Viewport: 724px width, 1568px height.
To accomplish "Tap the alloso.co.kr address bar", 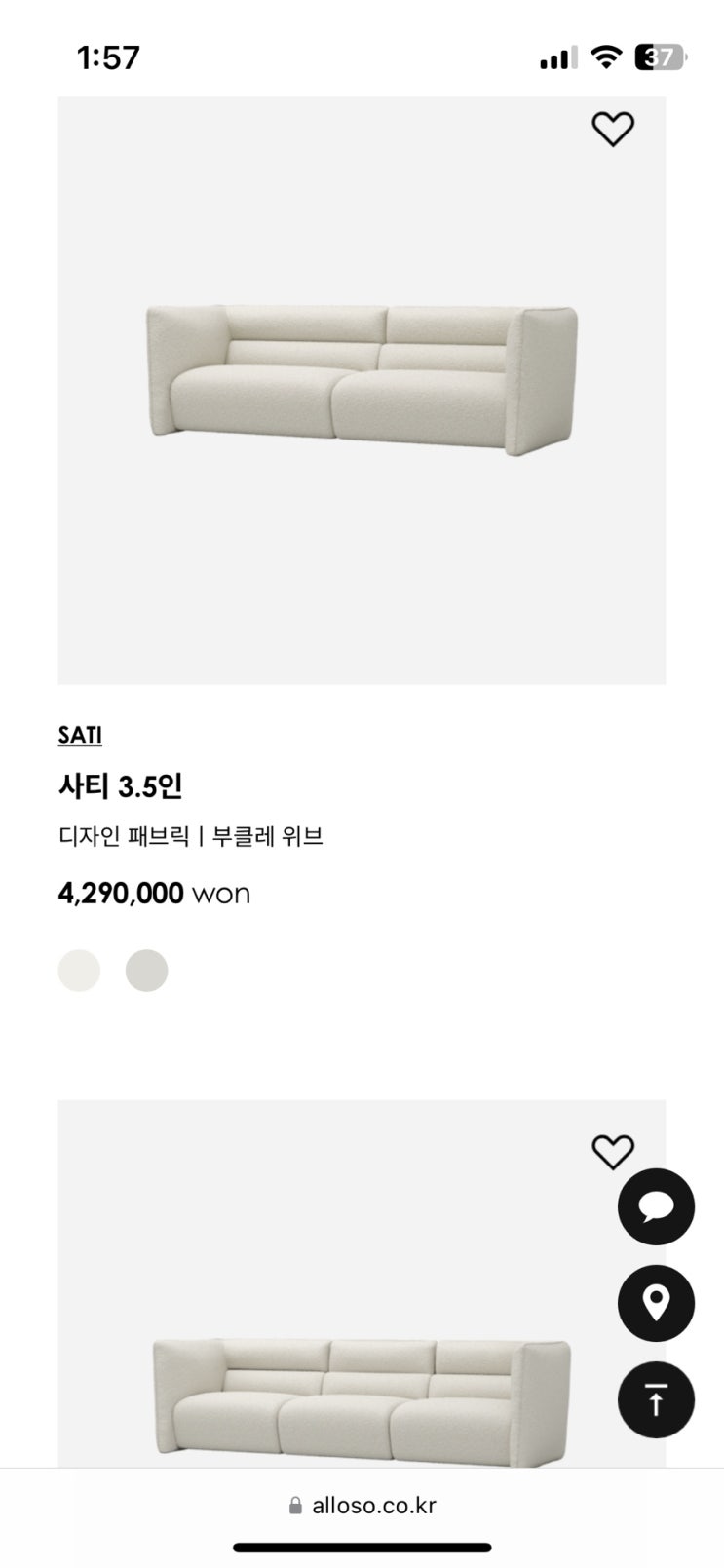I will pyautogui.click(x=362, y=1505).
